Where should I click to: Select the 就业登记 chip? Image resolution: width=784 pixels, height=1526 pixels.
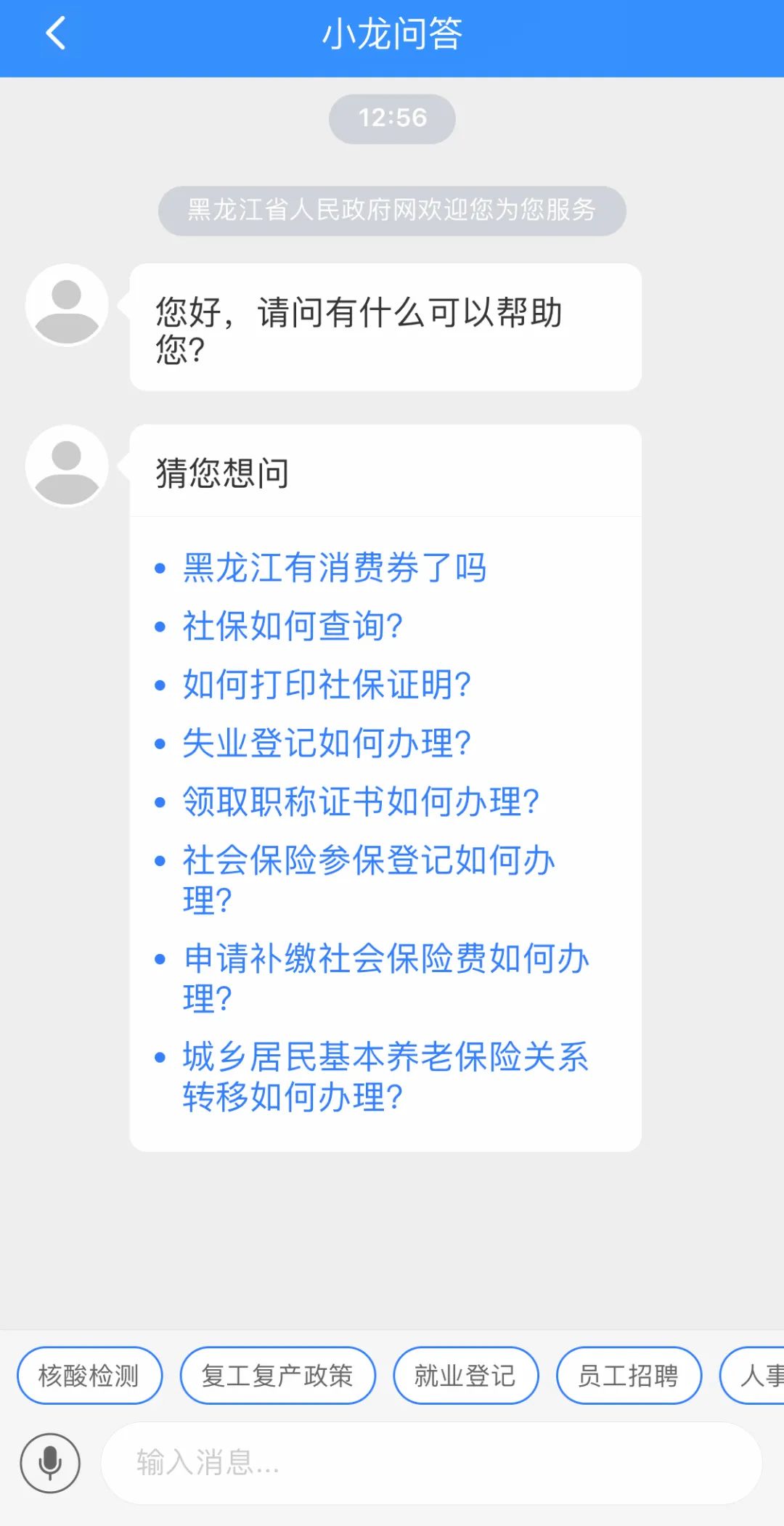(465, 1376)
